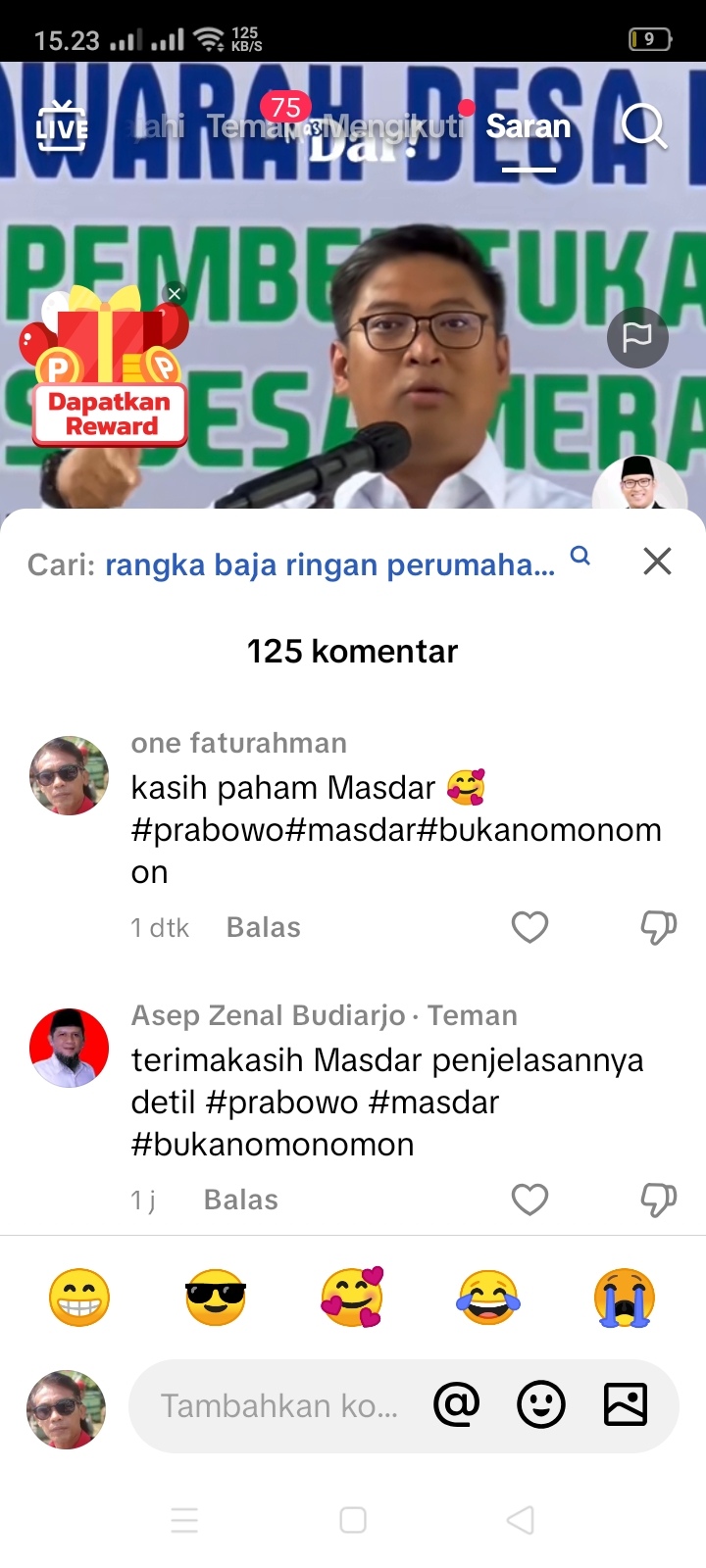Insert the sunglasses emoji
This screenshot has width=706, height=1568.
(216, 1298)
